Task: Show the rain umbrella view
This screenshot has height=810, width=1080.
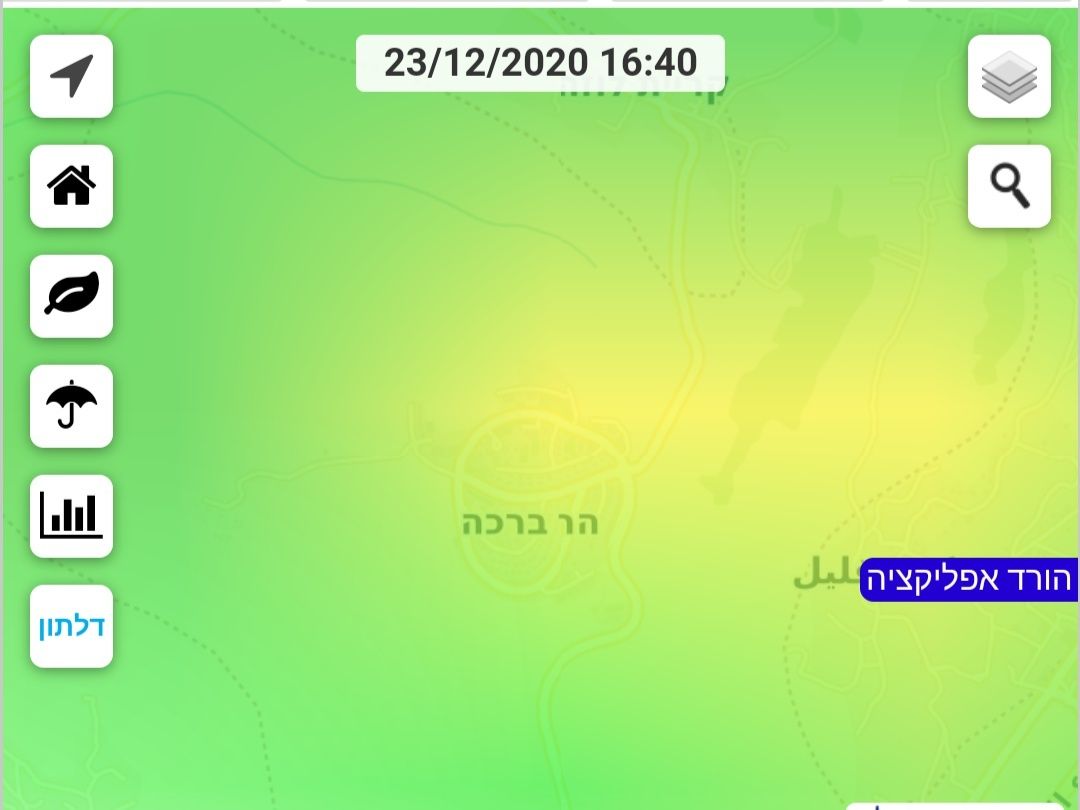Action: tap(71, 406)
